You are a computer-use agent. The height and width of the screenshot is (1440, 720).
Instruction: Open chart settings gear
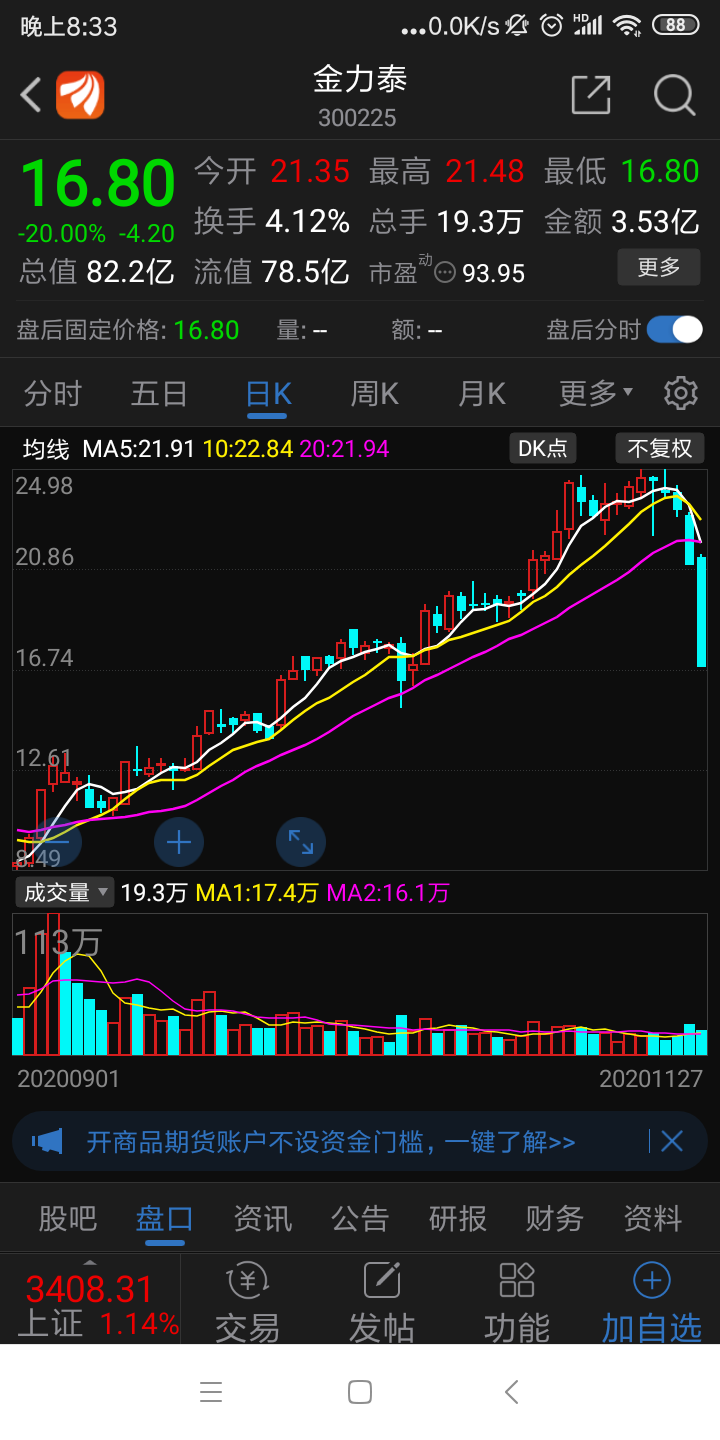[679, 393]
